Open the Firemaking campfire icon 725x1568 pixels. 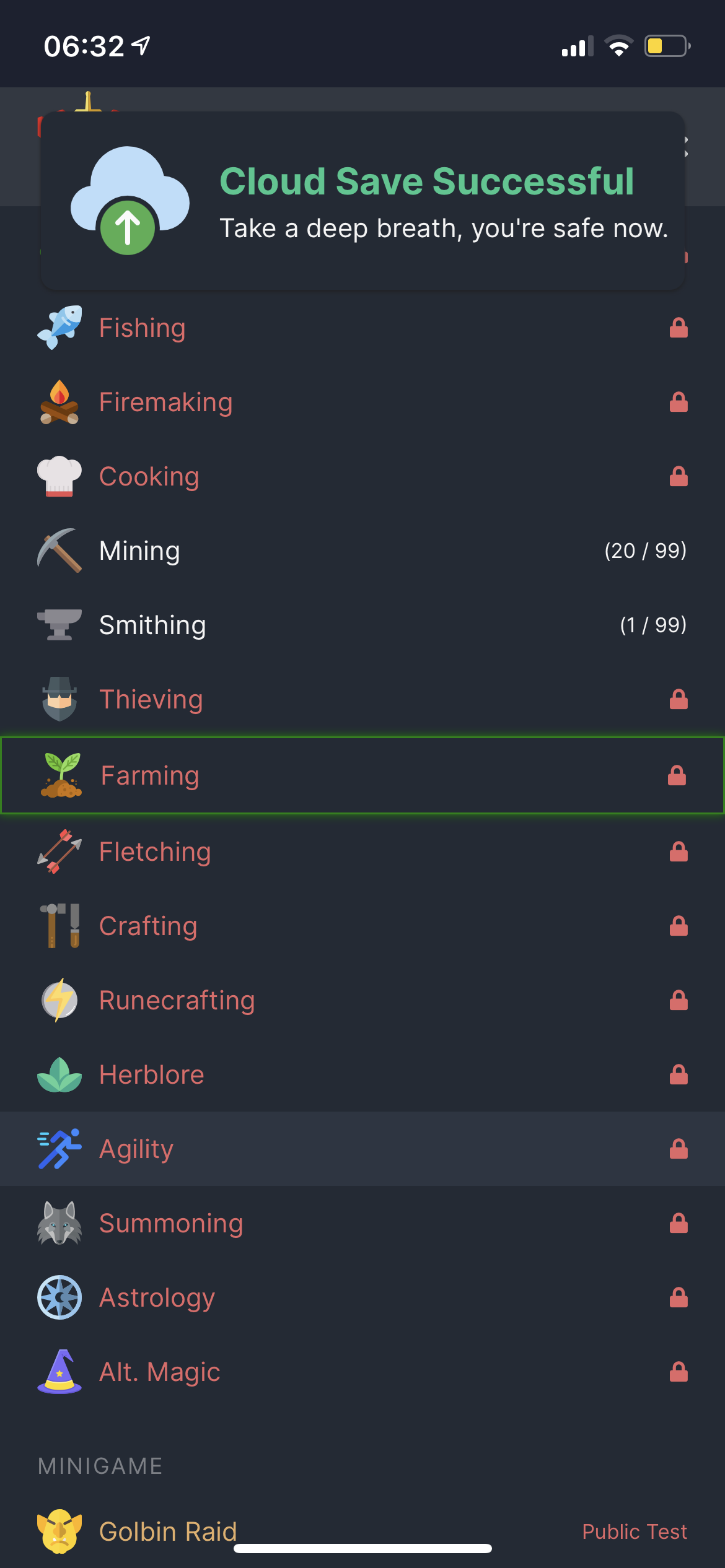(60, 401)
